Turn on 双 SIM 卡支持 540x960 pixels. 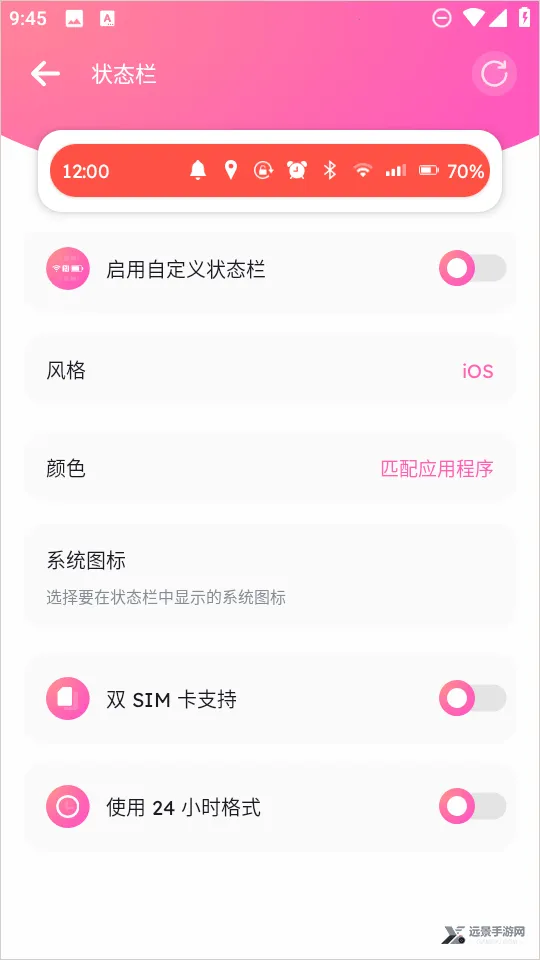pos(473,698)
